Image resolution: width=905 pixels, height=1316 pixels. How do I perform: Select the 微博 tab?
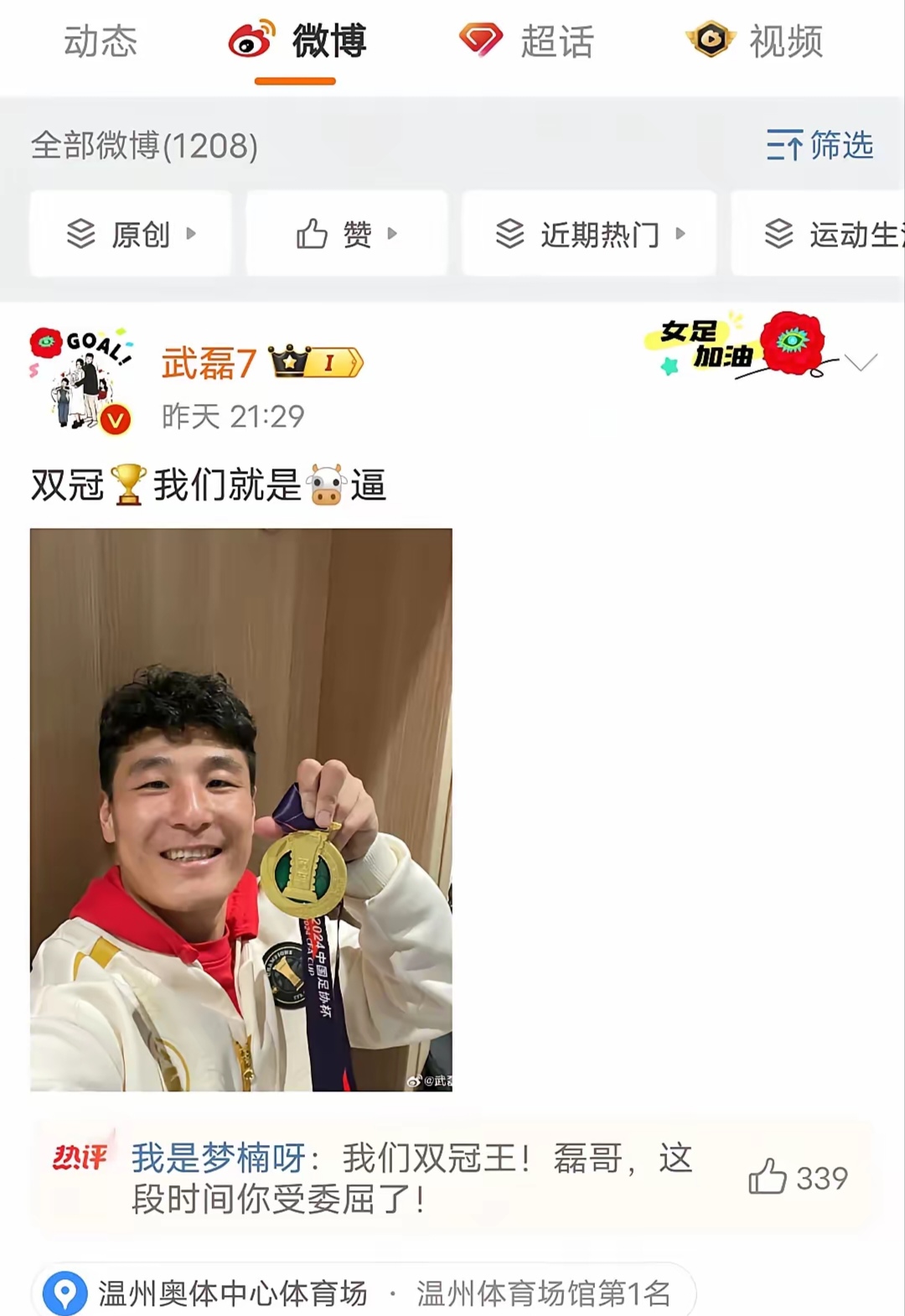[x=297, y=42]
